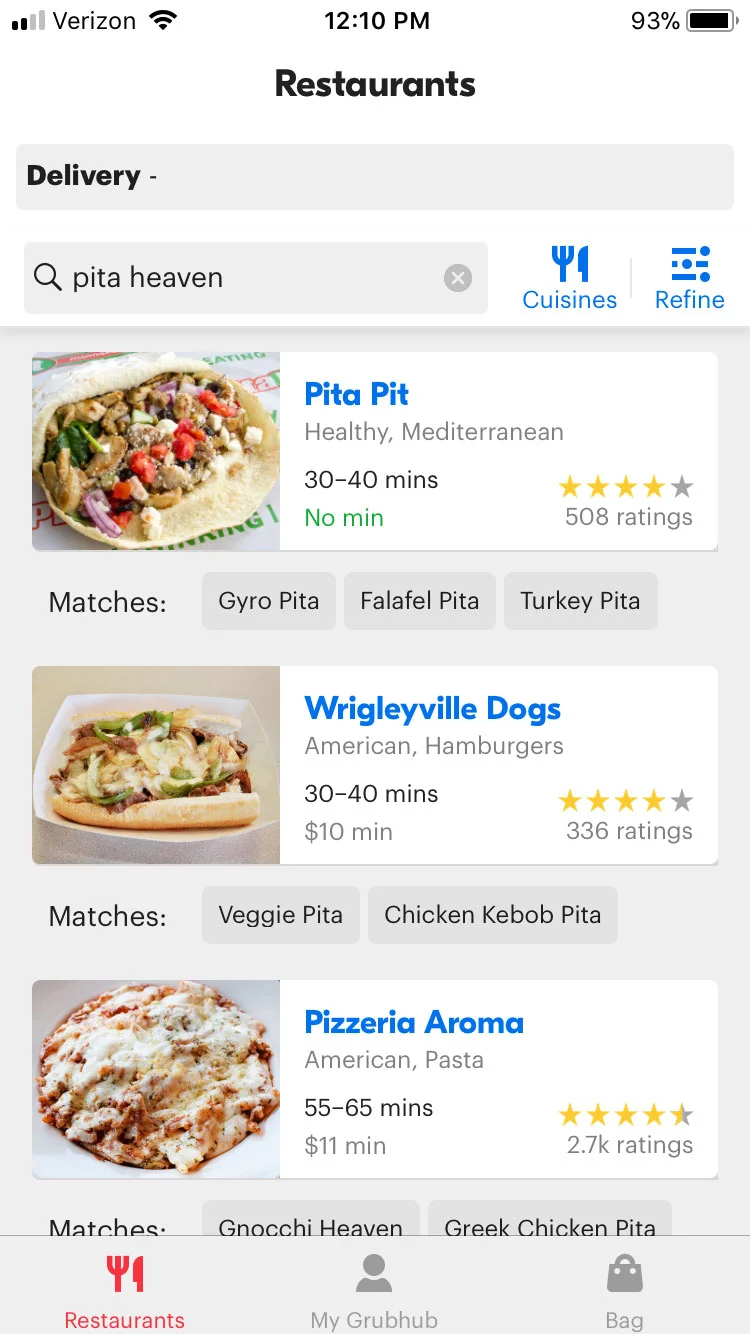
Task: Select the Gyro Pita match chip
Action: [x=269, y=601]
